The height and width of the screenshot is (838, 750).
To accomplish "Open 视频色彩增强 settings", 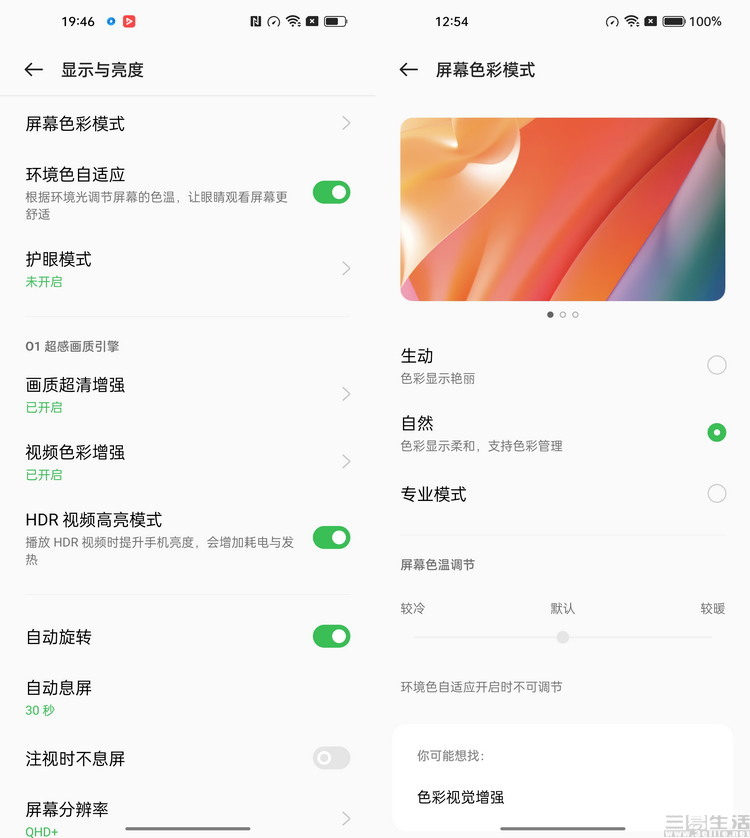I will 187,461.
